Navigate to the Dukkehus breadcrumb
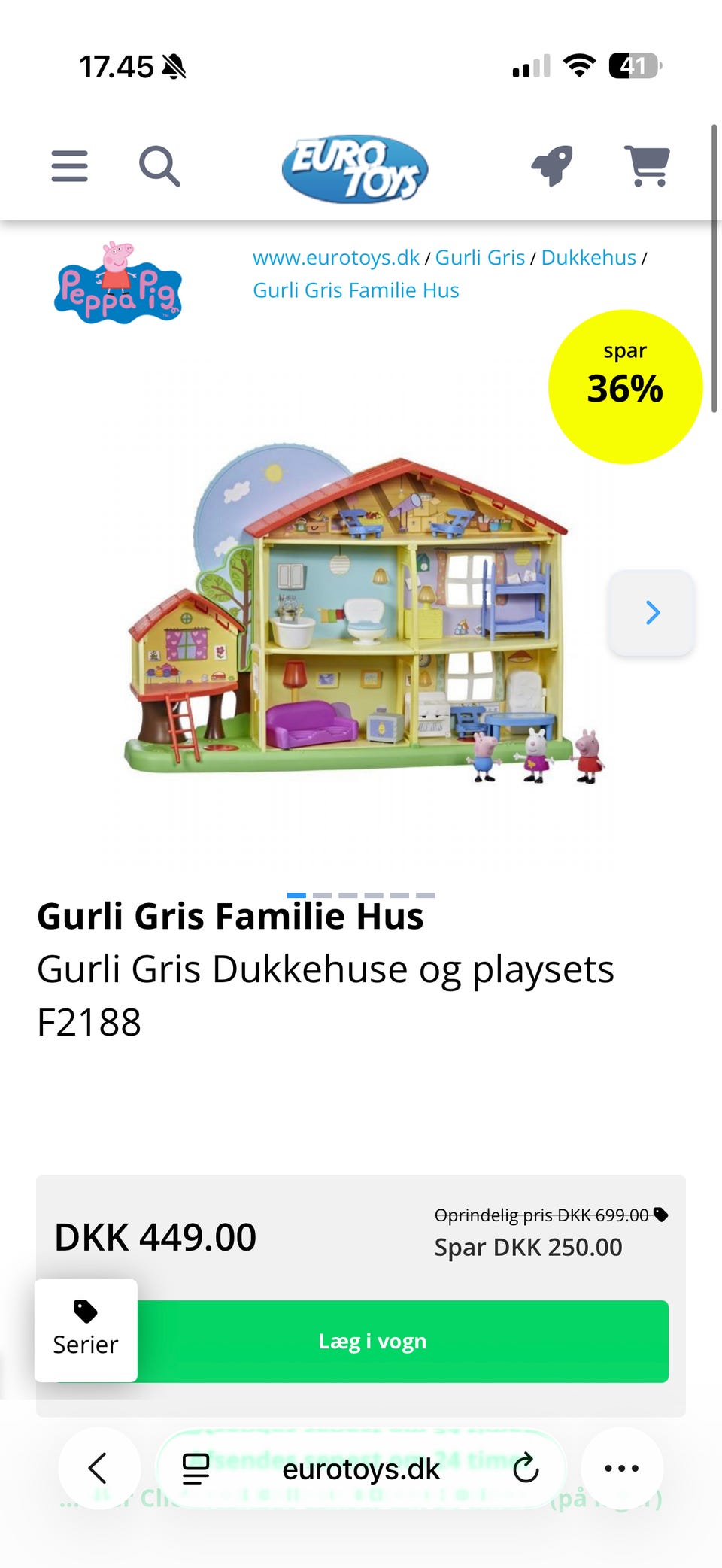722x1568 pixels. pyautogui.click(x=589, y=257)
